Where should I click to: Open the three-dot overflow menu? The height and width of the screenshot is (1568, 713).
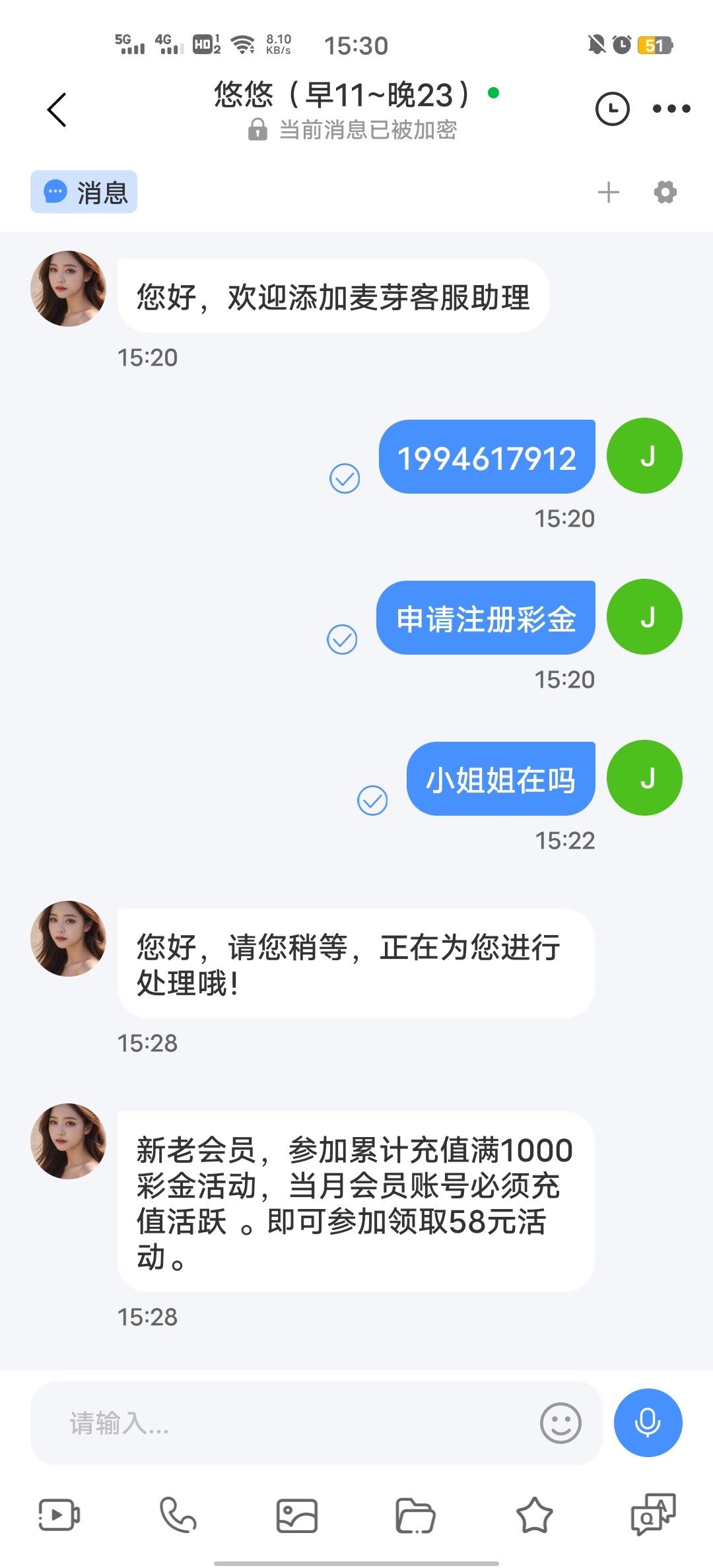pos(671,109)
